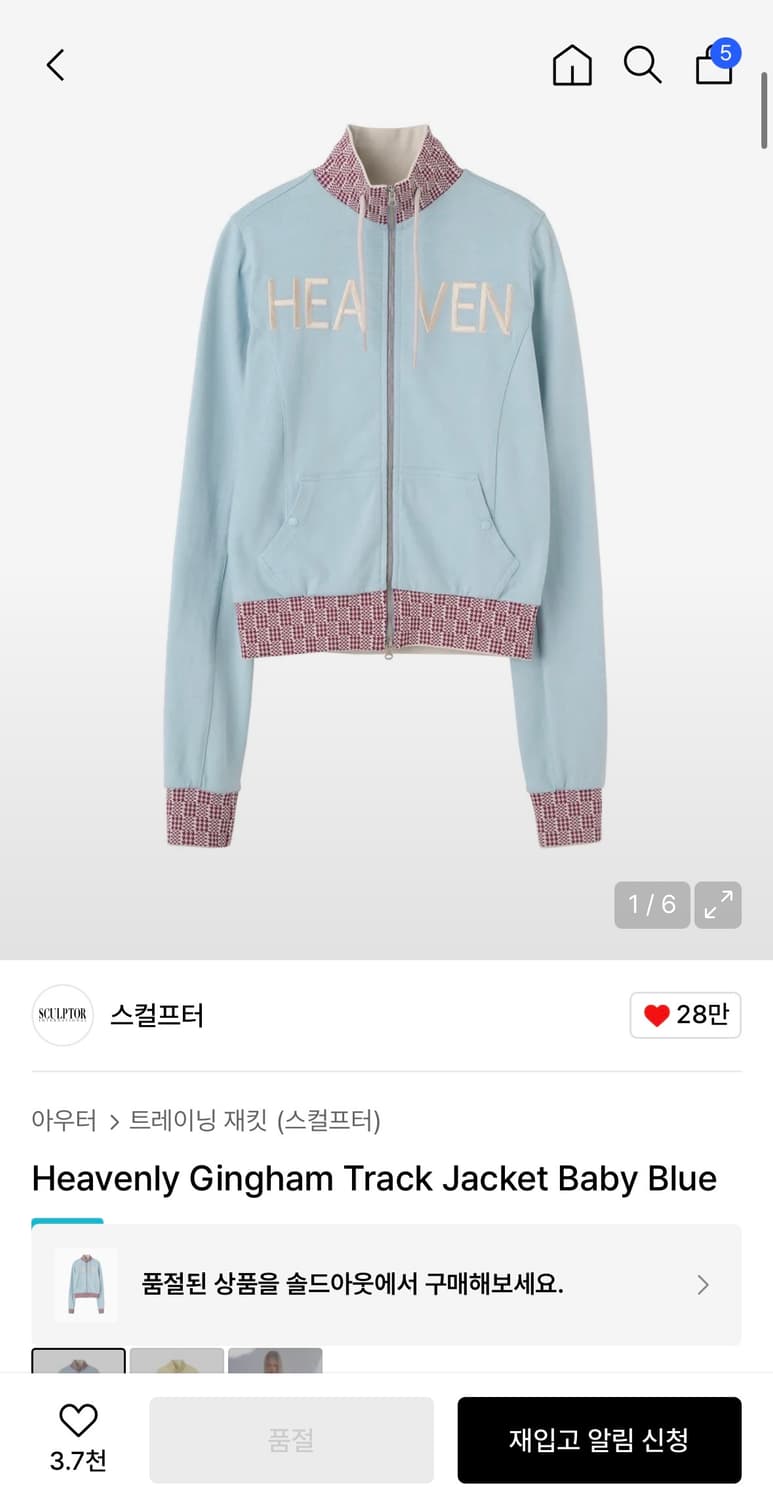Screen dimensions: 773x1500
Task: Click the Heavenly Gingham Track Jacket title
Action: (374, 1179)
